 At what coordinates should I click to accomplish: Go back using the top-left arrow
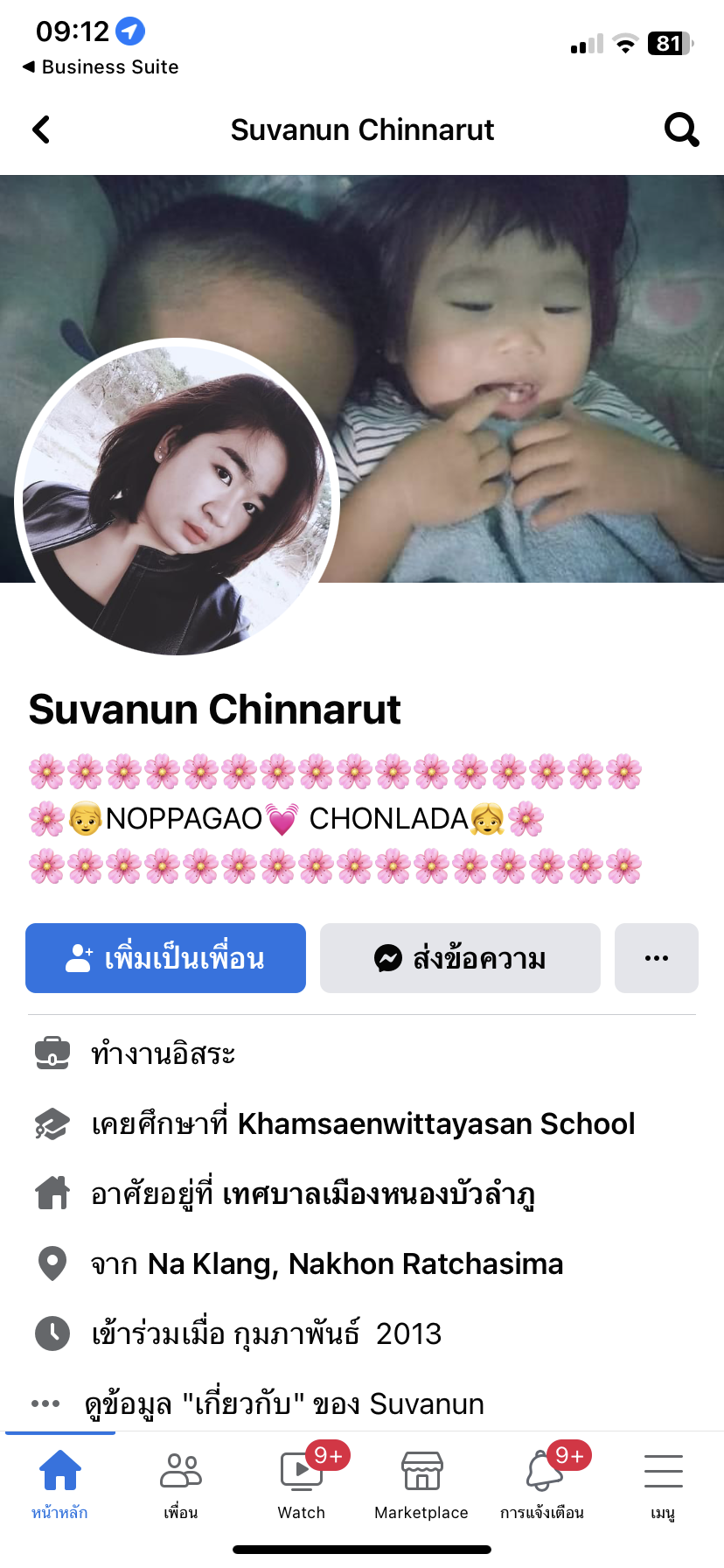pyautogui.click(x=41, y=129)
